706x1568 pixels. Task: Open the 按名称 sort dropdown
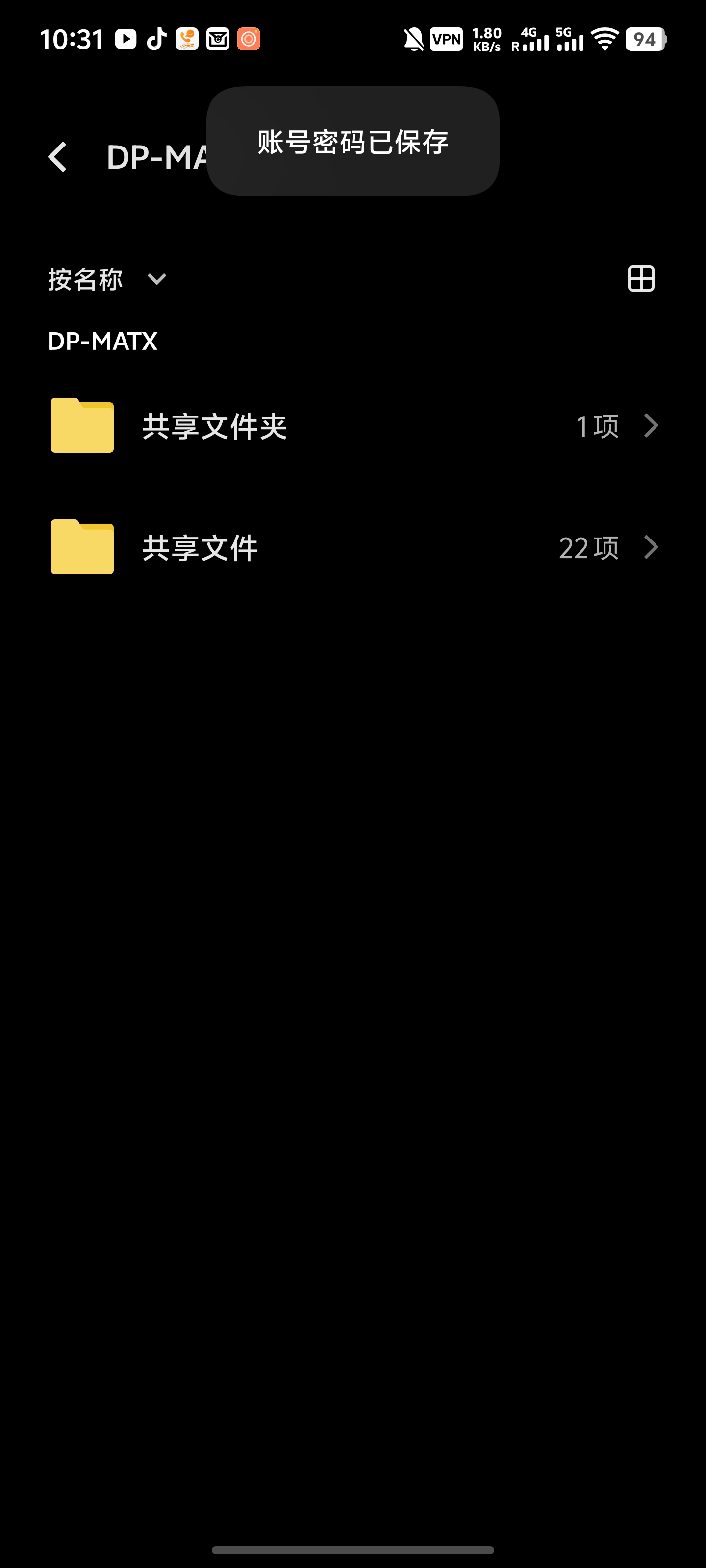click(106, 279)
